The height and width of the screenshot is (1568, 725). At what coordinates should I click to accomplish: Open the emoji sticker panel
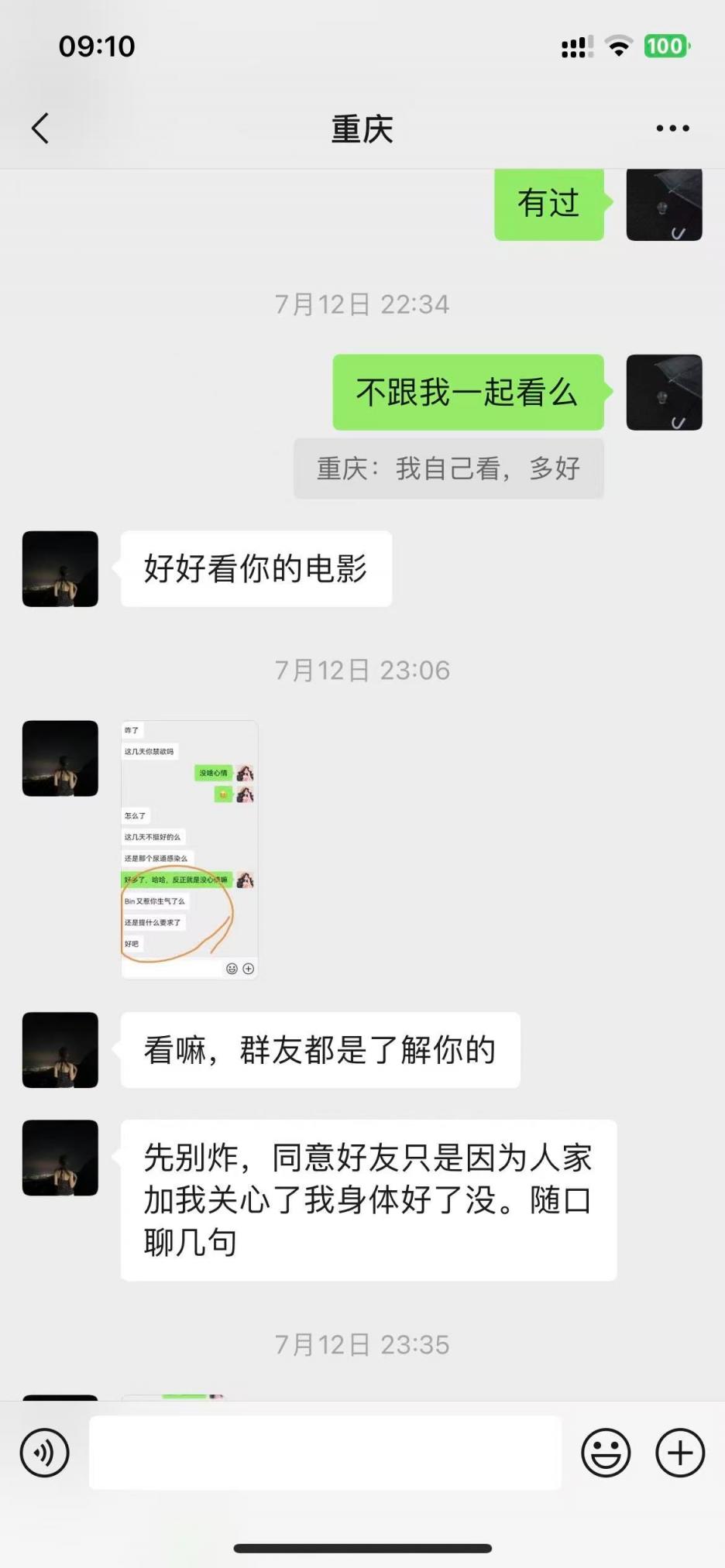point(606,1453)
